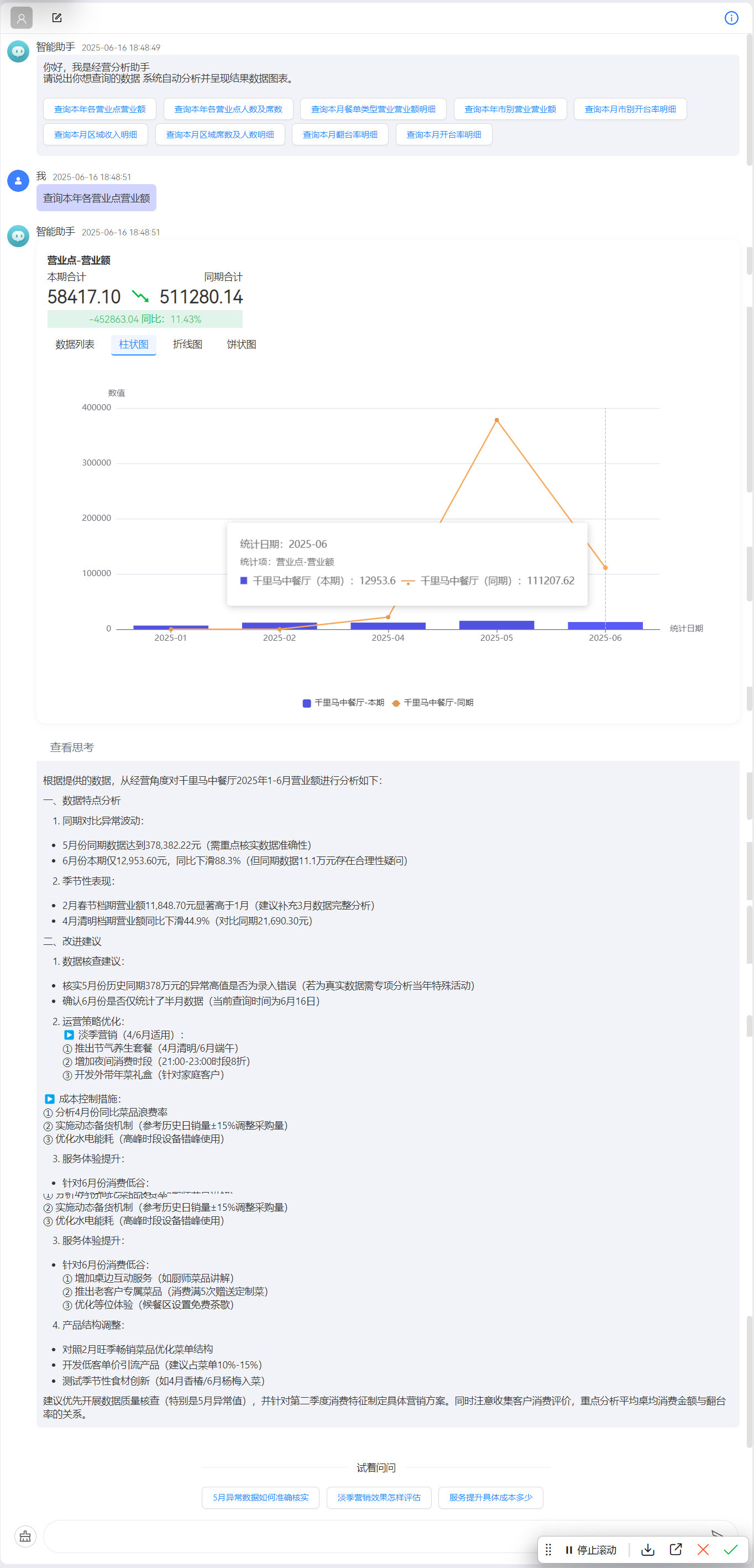Tap the 查询本月区域收入明细 chip
The height and width of the screenshot is (1568, 754).
tap(96, 134)
